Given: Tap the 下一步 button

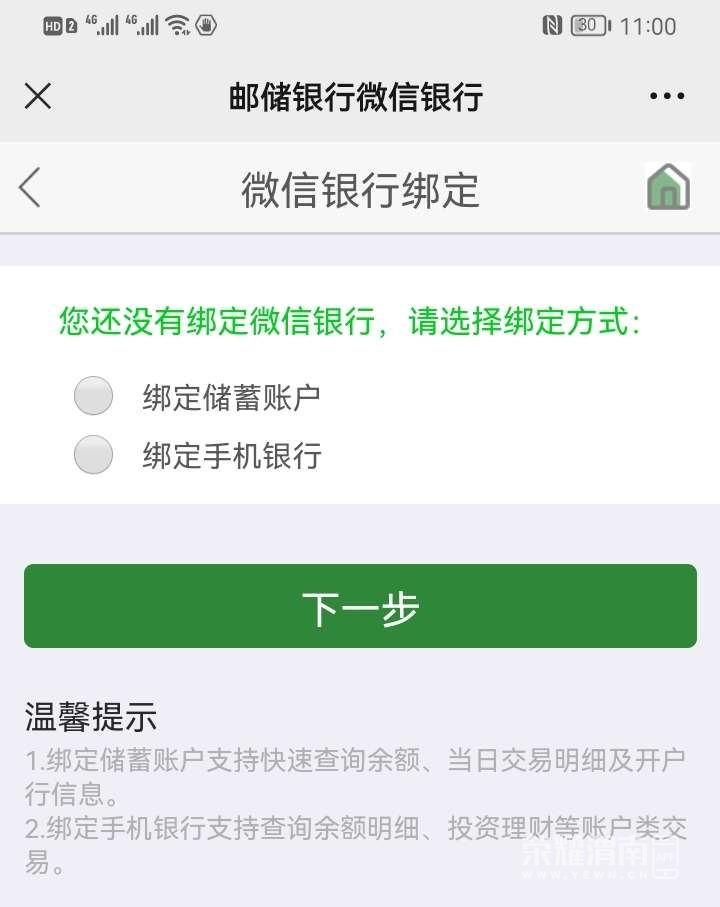Looking at the screenshot, I should (360, 606).
